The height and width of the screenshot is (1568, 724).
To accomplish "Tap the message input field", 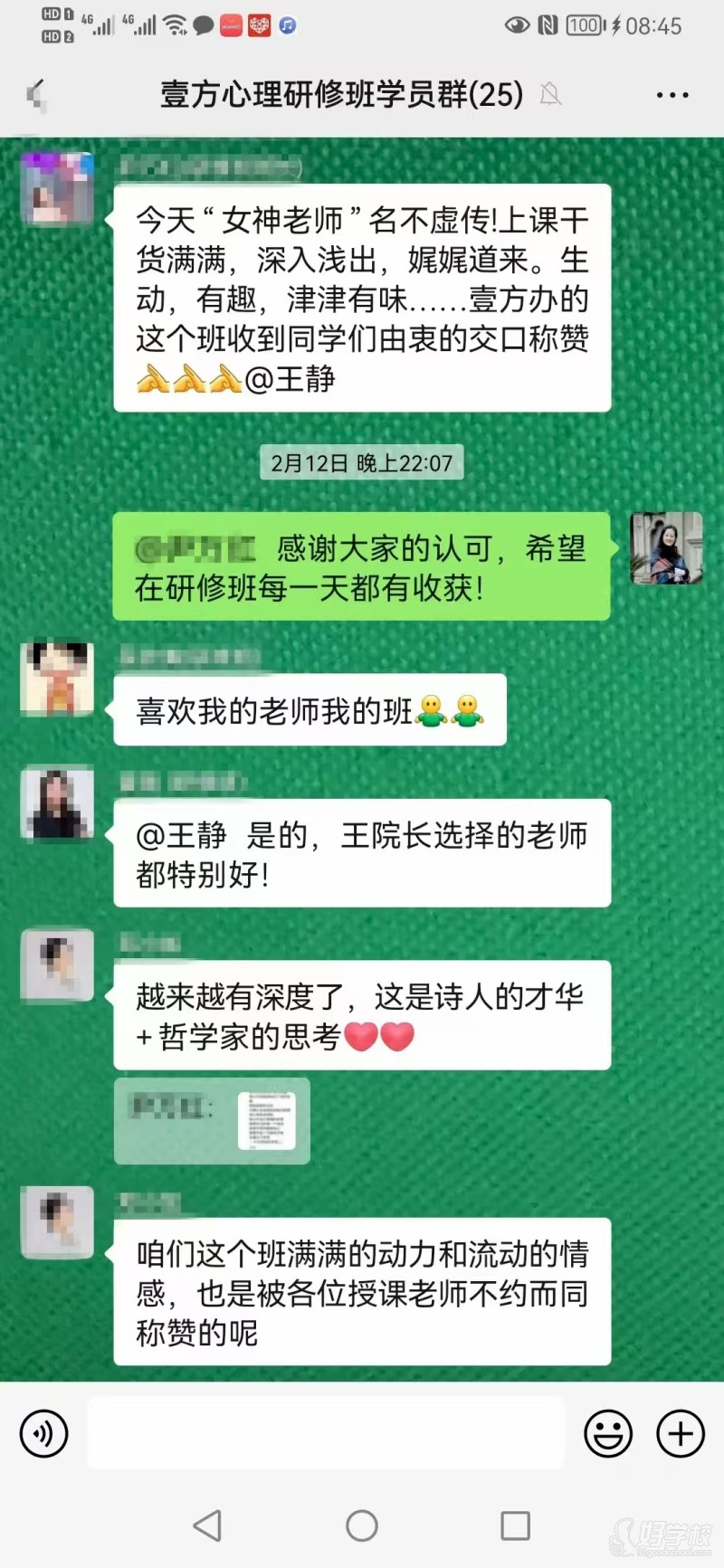I will point(326,1433).
